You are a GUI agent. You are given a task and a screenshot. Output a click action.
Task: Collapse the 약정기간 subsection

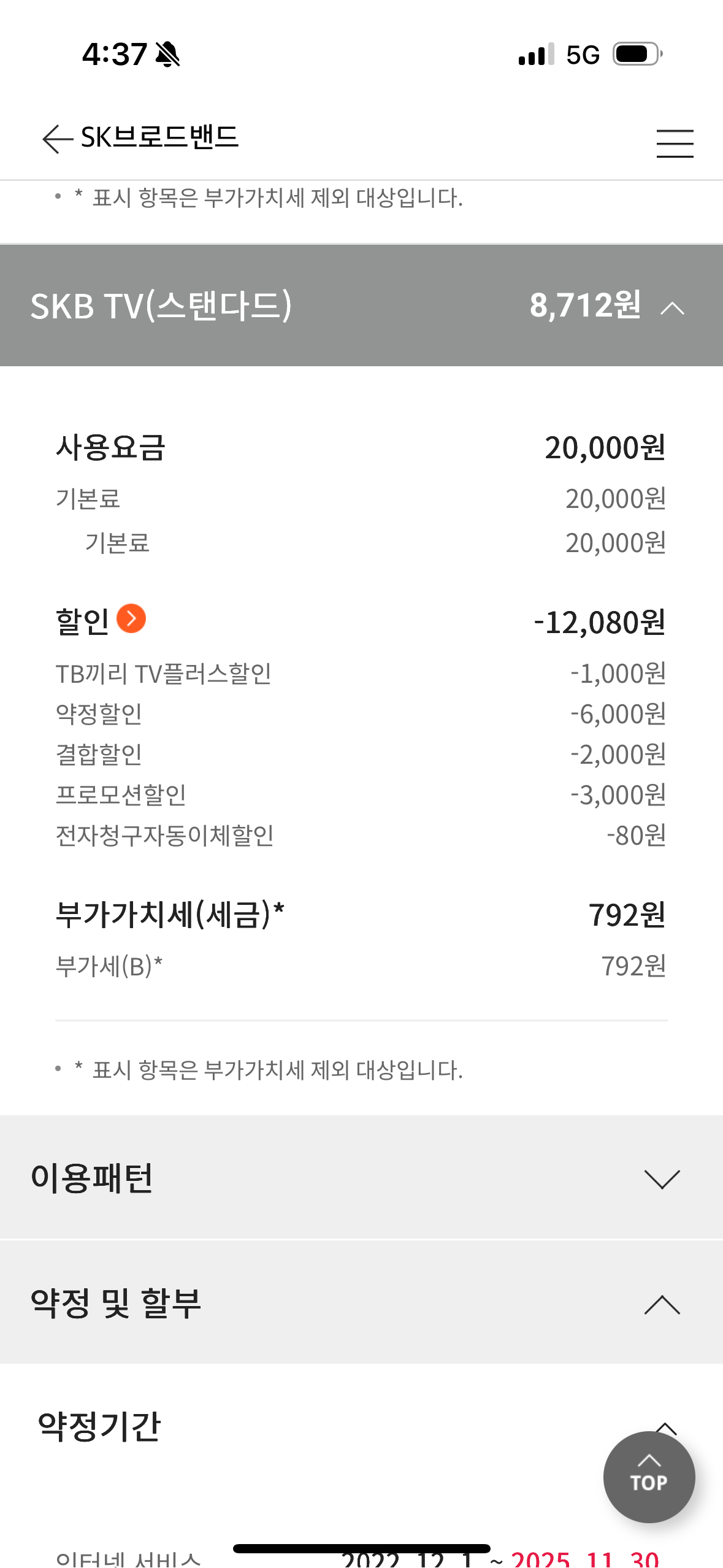[667, 1427]
